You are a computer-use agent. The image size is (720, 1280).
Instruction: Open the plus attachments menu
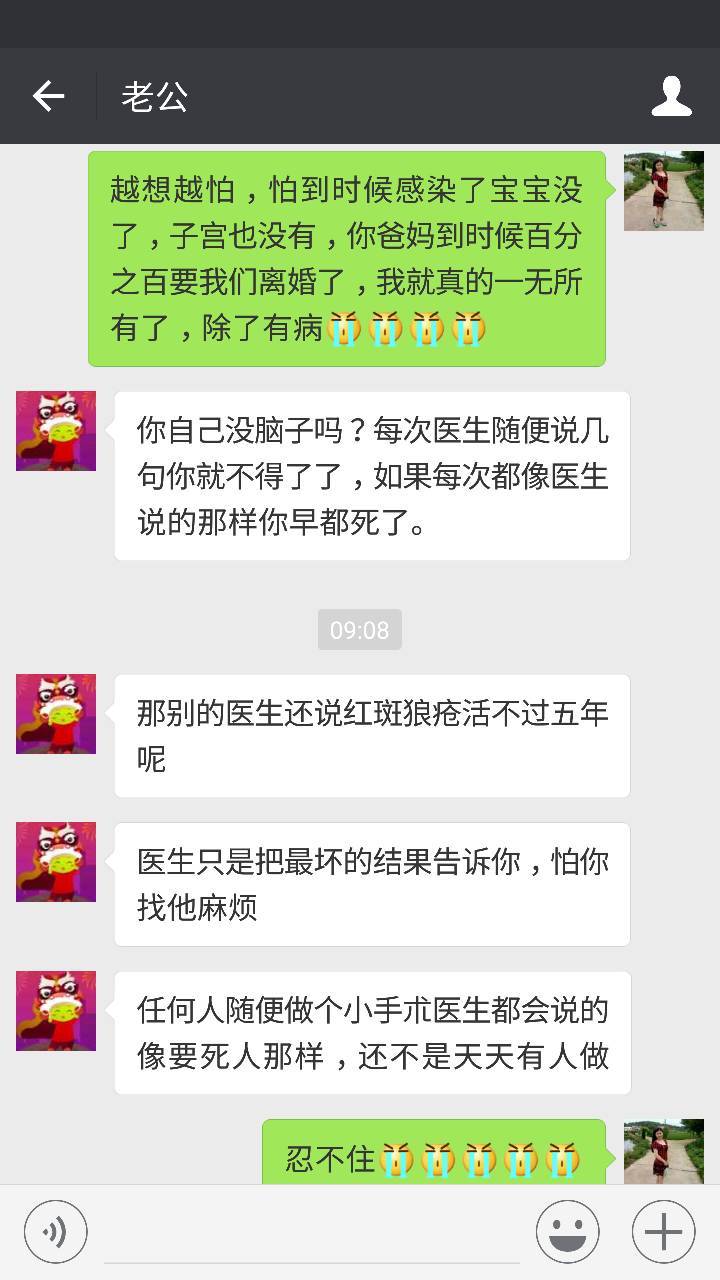pos(663,1232)
